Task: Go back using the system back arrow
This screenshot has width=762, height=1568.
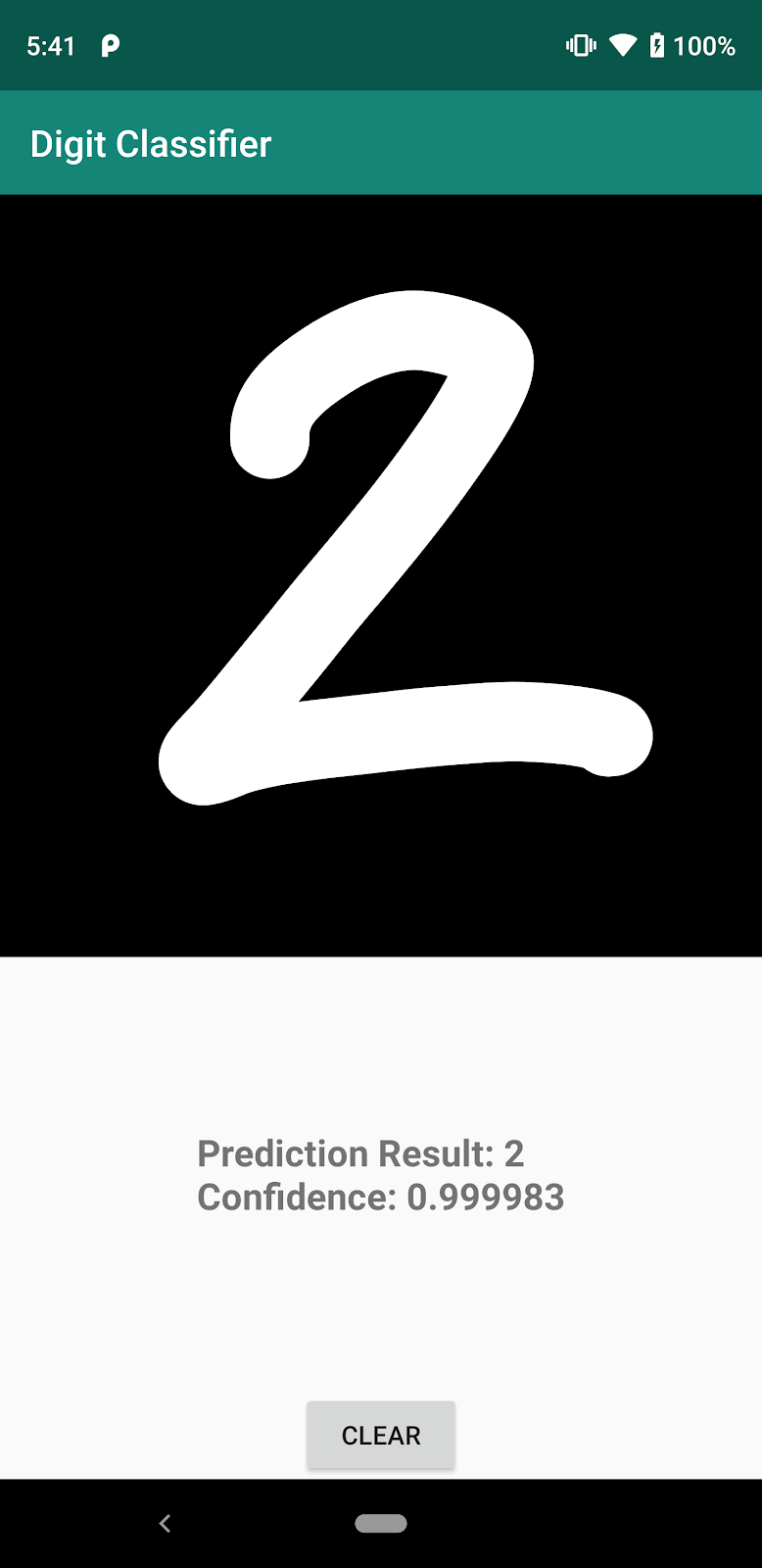Action: (x=165, y=1523)
